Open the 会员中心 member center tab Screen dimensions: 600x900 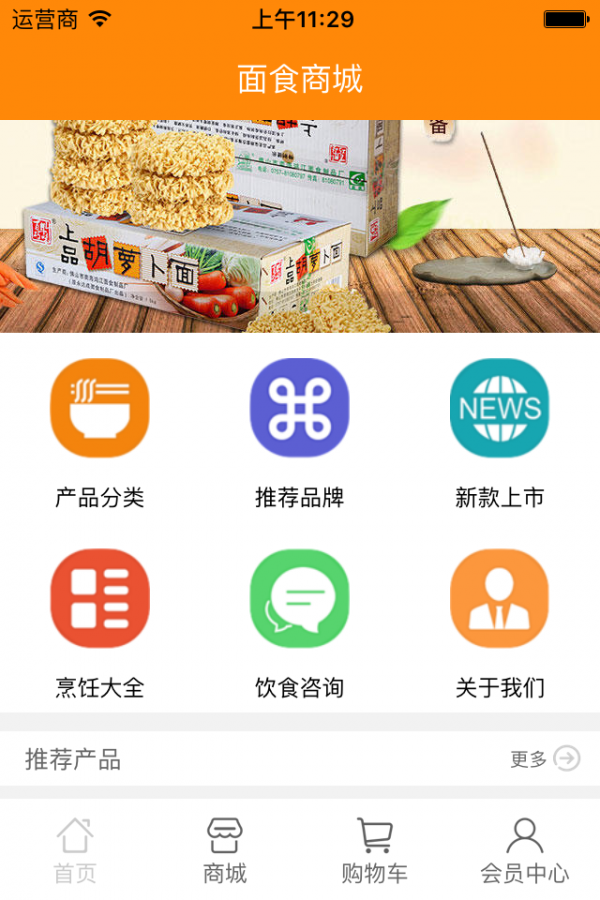[525, 850]
